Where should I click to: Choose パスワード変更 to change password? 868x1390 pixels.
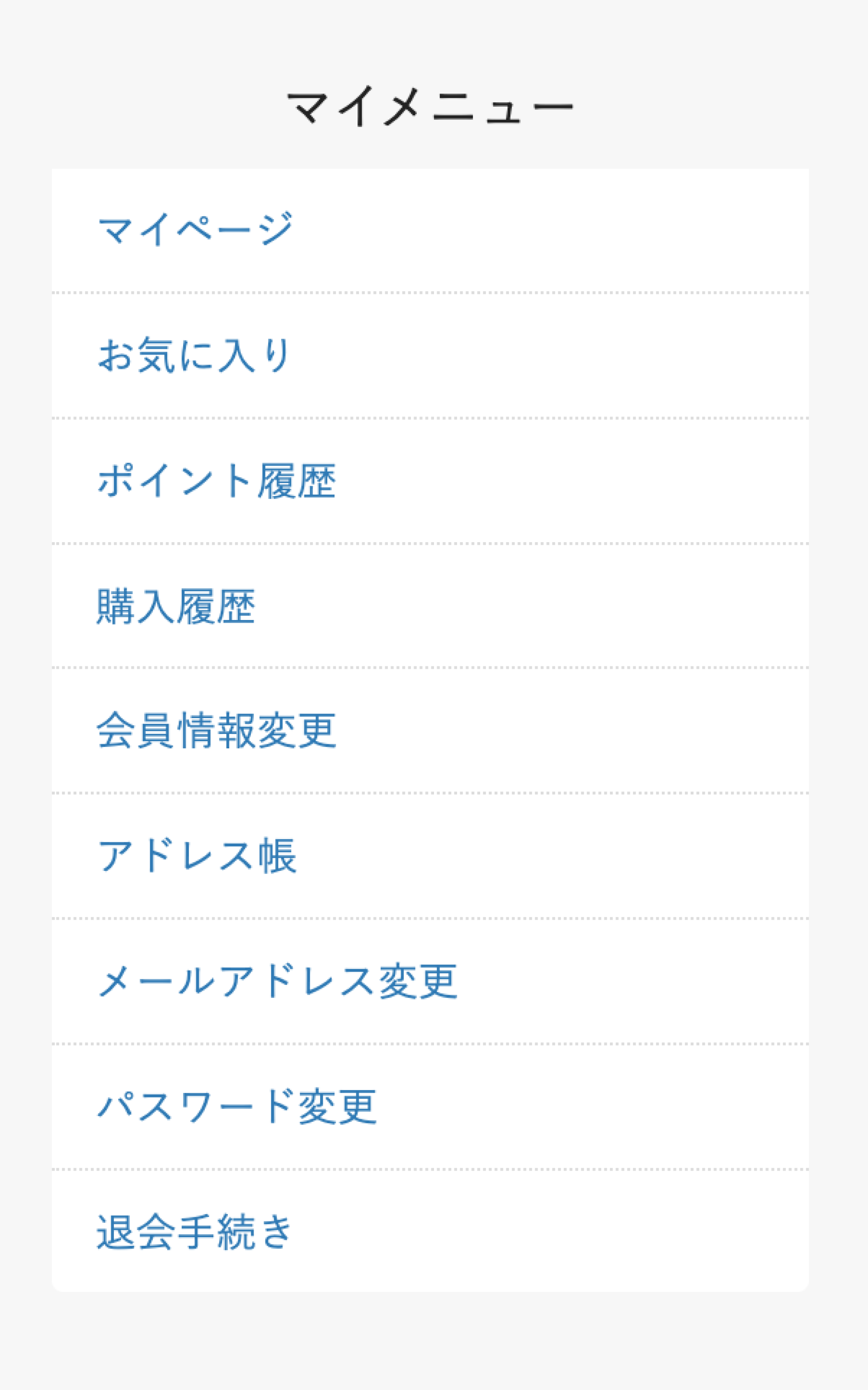click(x=430, y=1106)
